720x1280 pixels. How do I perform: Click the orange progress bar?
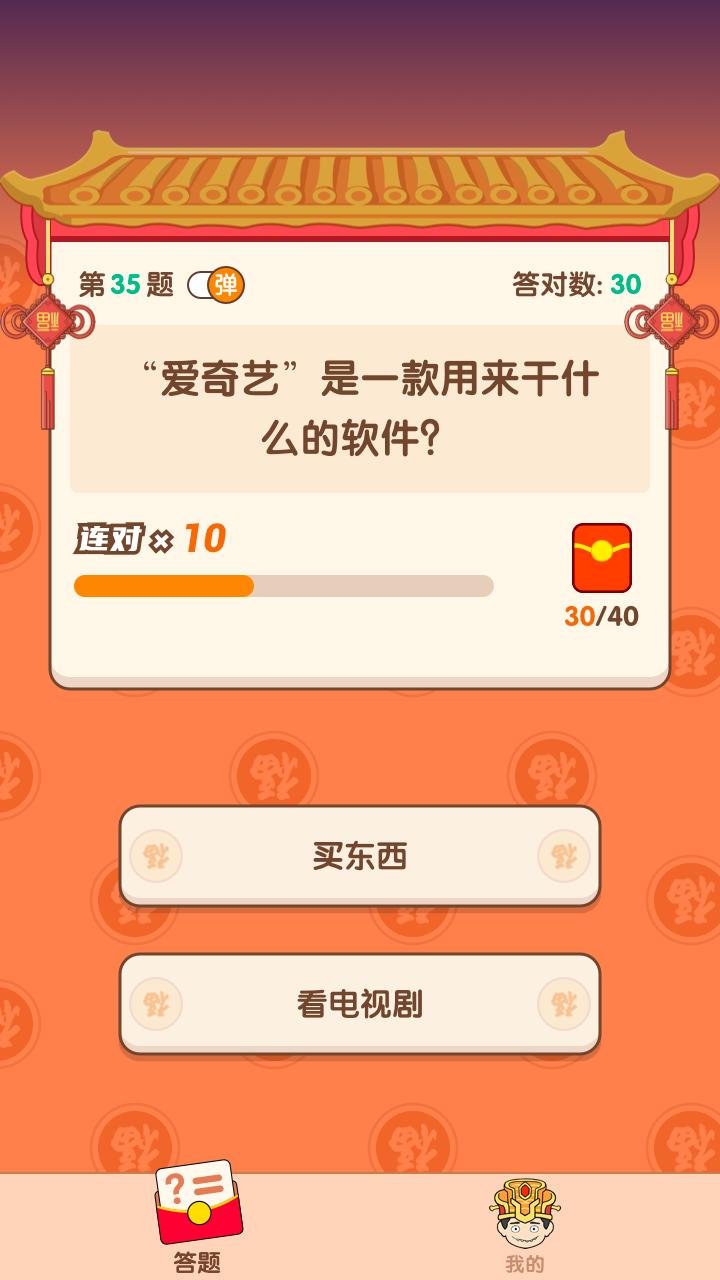pos(282,583)
